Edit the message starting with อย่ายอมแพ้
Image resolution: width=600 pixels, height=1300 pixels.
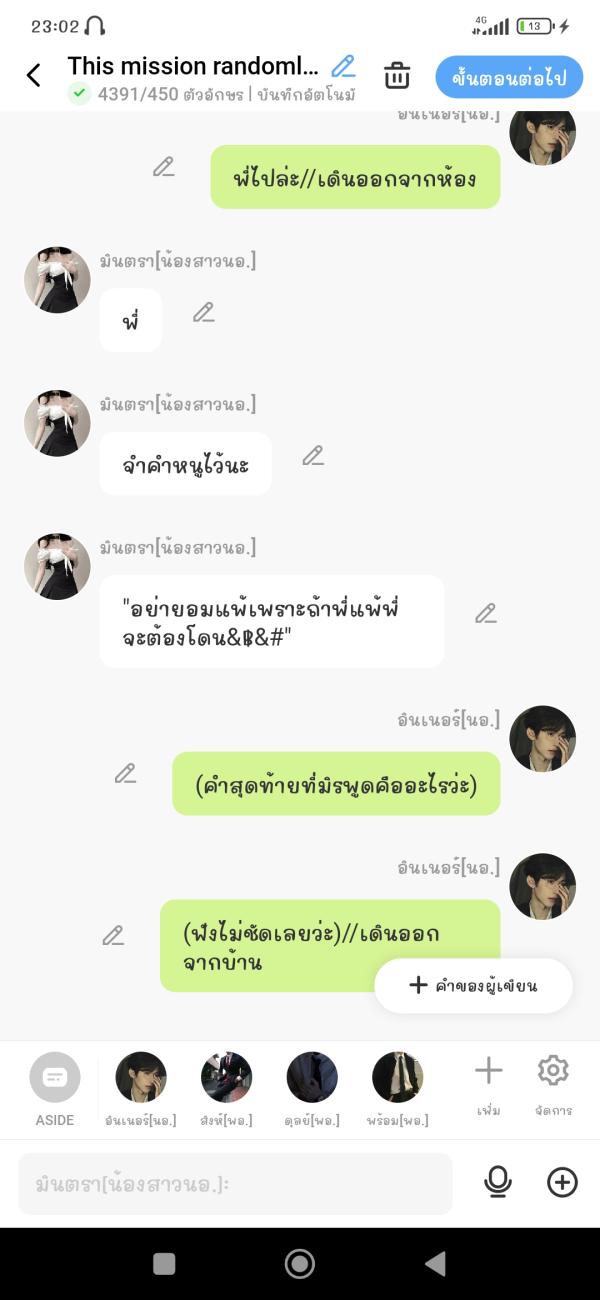click(486, 614)
